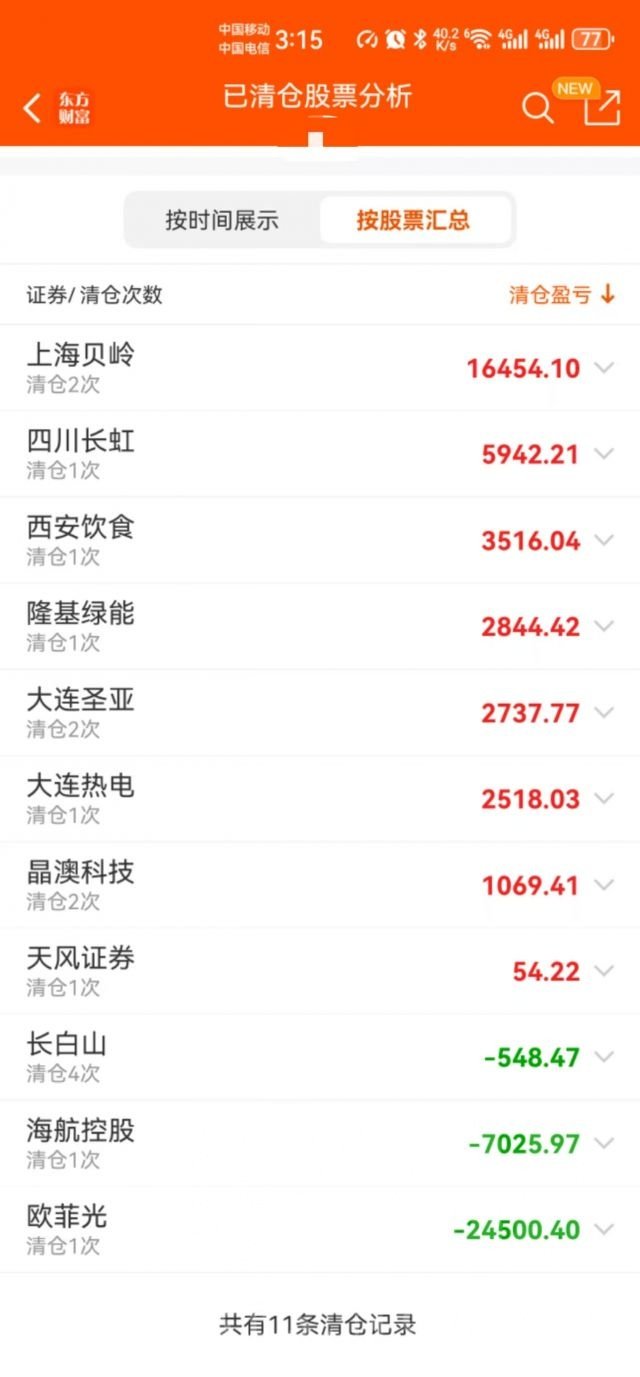Expand 欧菲光 loss details

pos(320,1229)
